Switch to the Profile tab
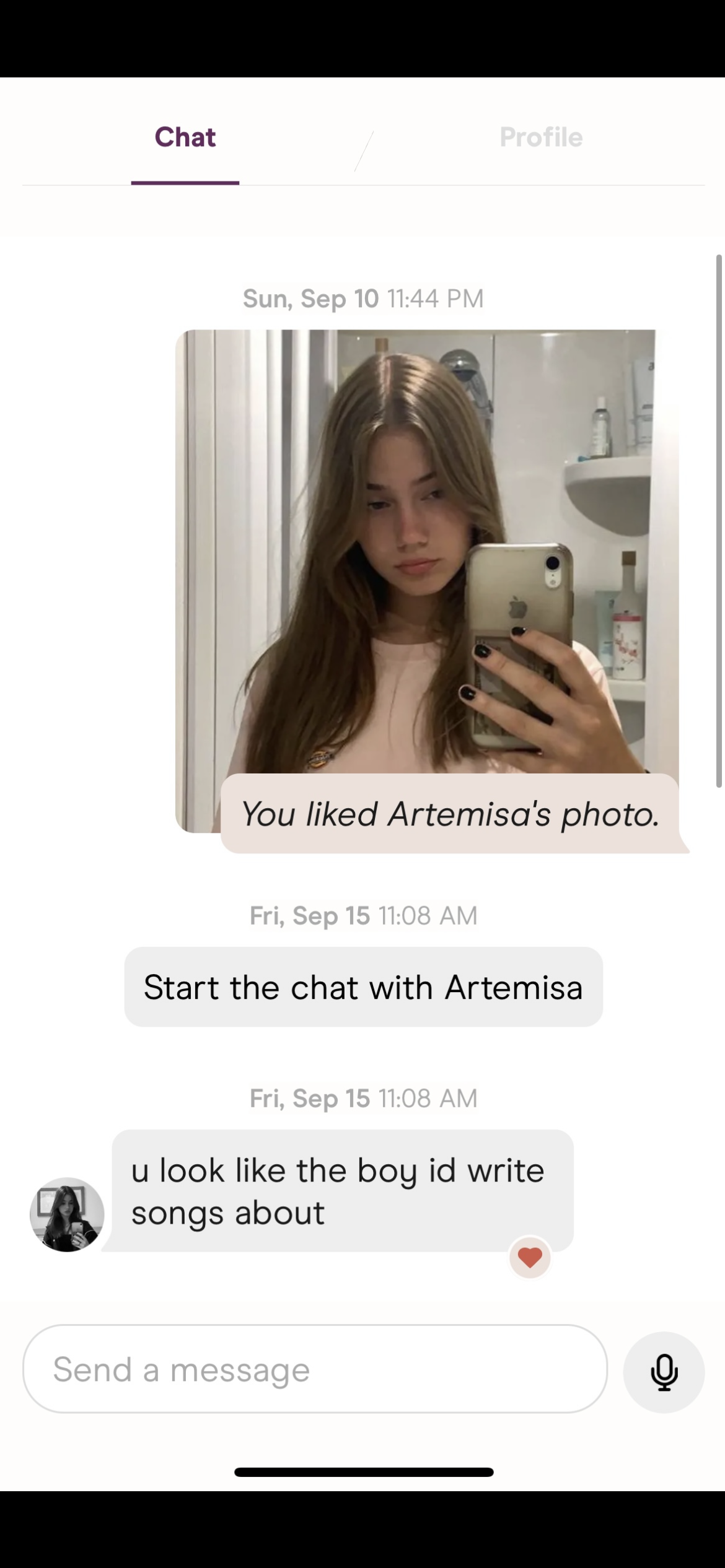Image resolution: width=725 pixels, height=1568 pixels. tap(541, 137)
